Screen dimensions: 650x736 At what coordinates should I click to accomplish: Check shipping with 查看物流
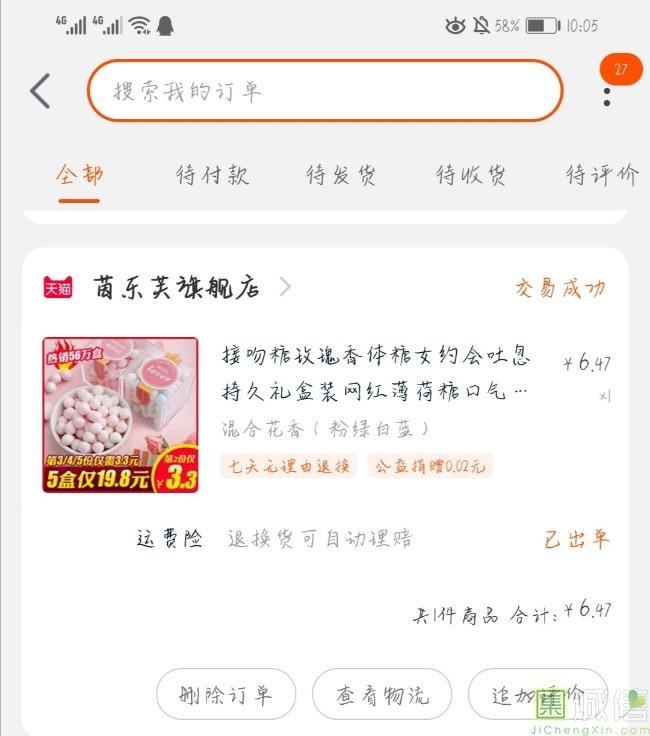pyautogui.click(x=382, y=694)
